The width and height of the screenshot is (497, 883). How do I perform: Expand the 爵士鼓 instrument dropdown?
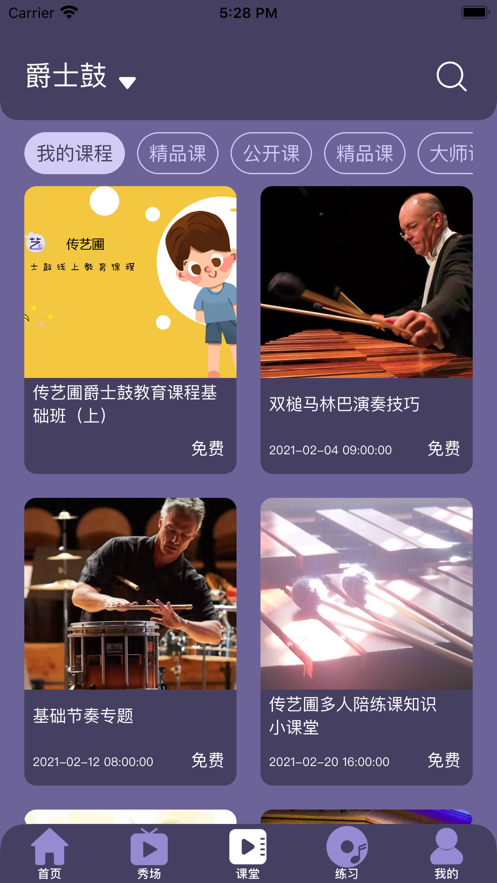pos(81,77)
